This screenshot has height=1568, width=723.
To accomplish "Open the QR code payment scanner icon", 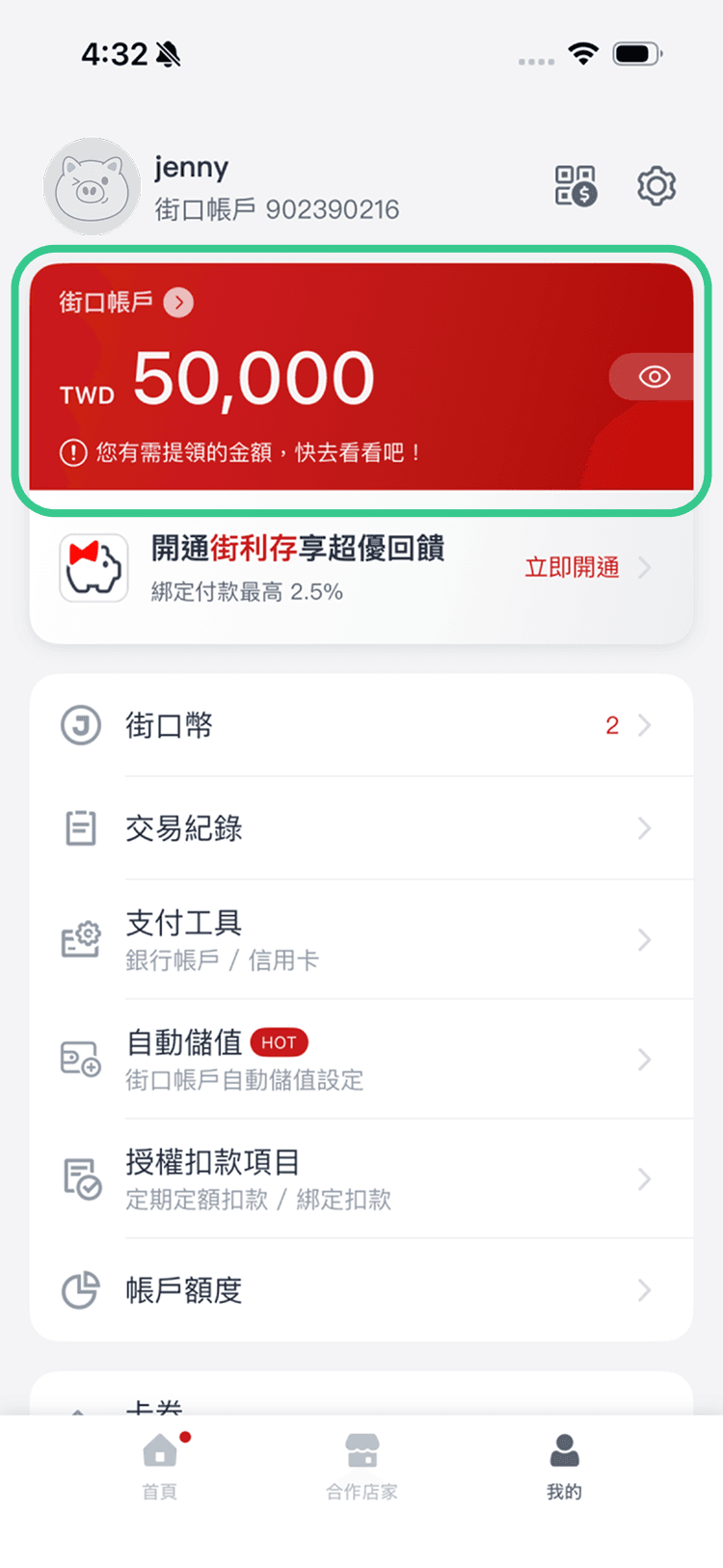I will coord(575,187).
